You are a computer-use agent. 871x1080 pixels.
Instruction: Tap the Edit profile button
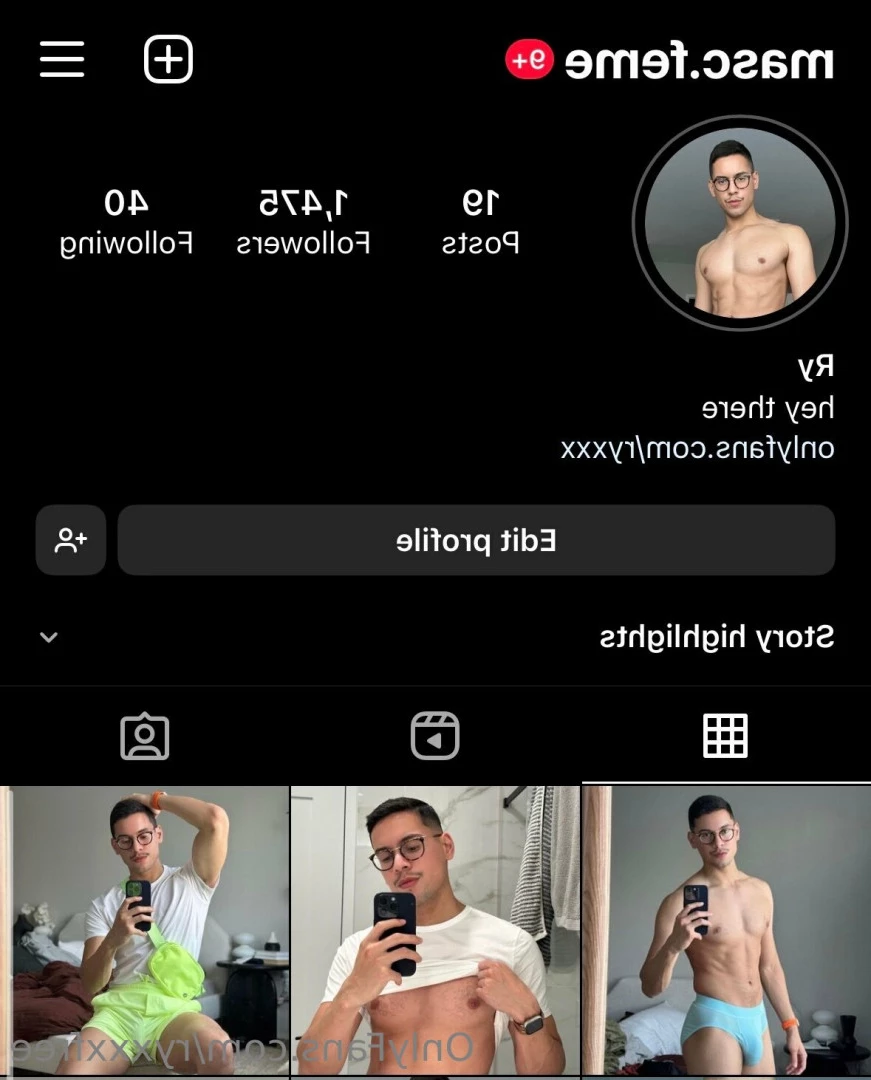pyautogui.click(x=476, y=540)
